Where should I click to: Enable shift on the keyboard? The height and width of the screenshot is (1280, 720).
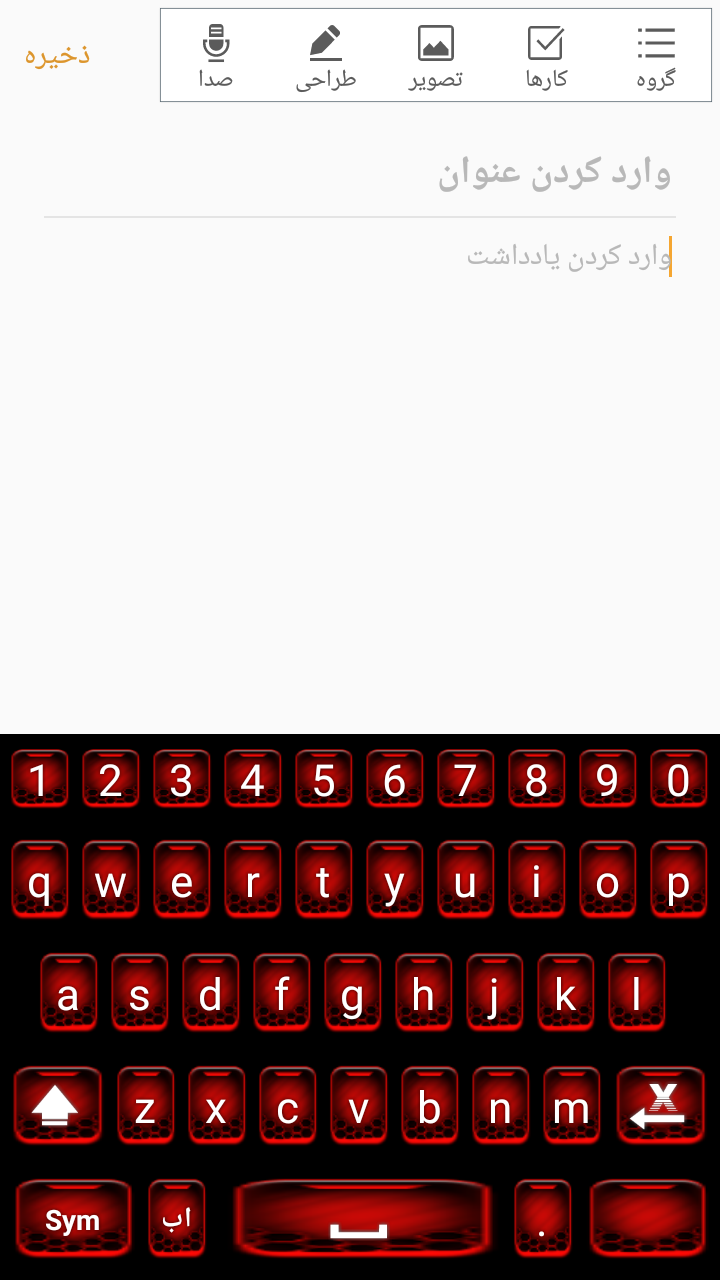click(x=57, y=1106)
